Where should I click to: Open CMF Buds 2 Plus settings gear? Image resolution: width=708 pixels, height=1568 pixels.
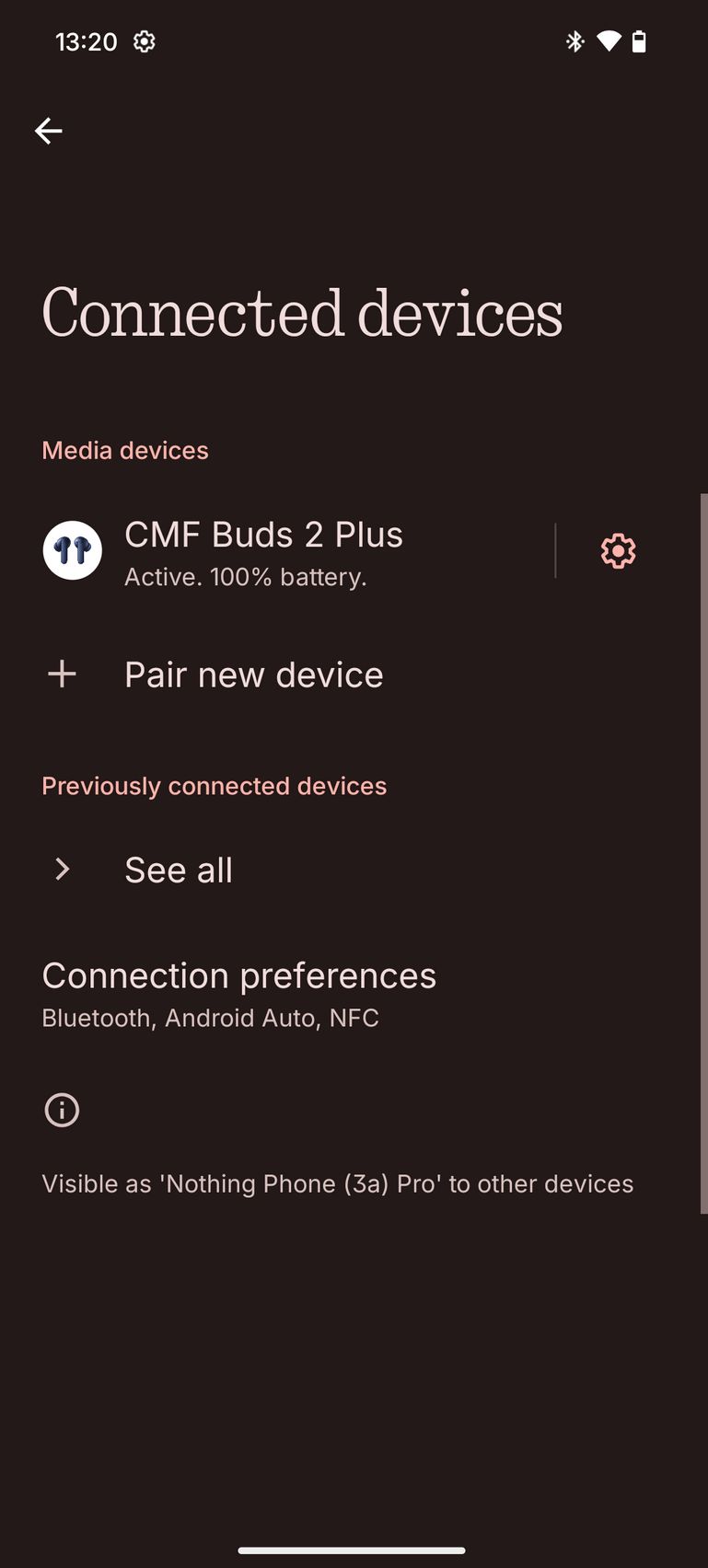pyautogui.click(x=618, y=551)
